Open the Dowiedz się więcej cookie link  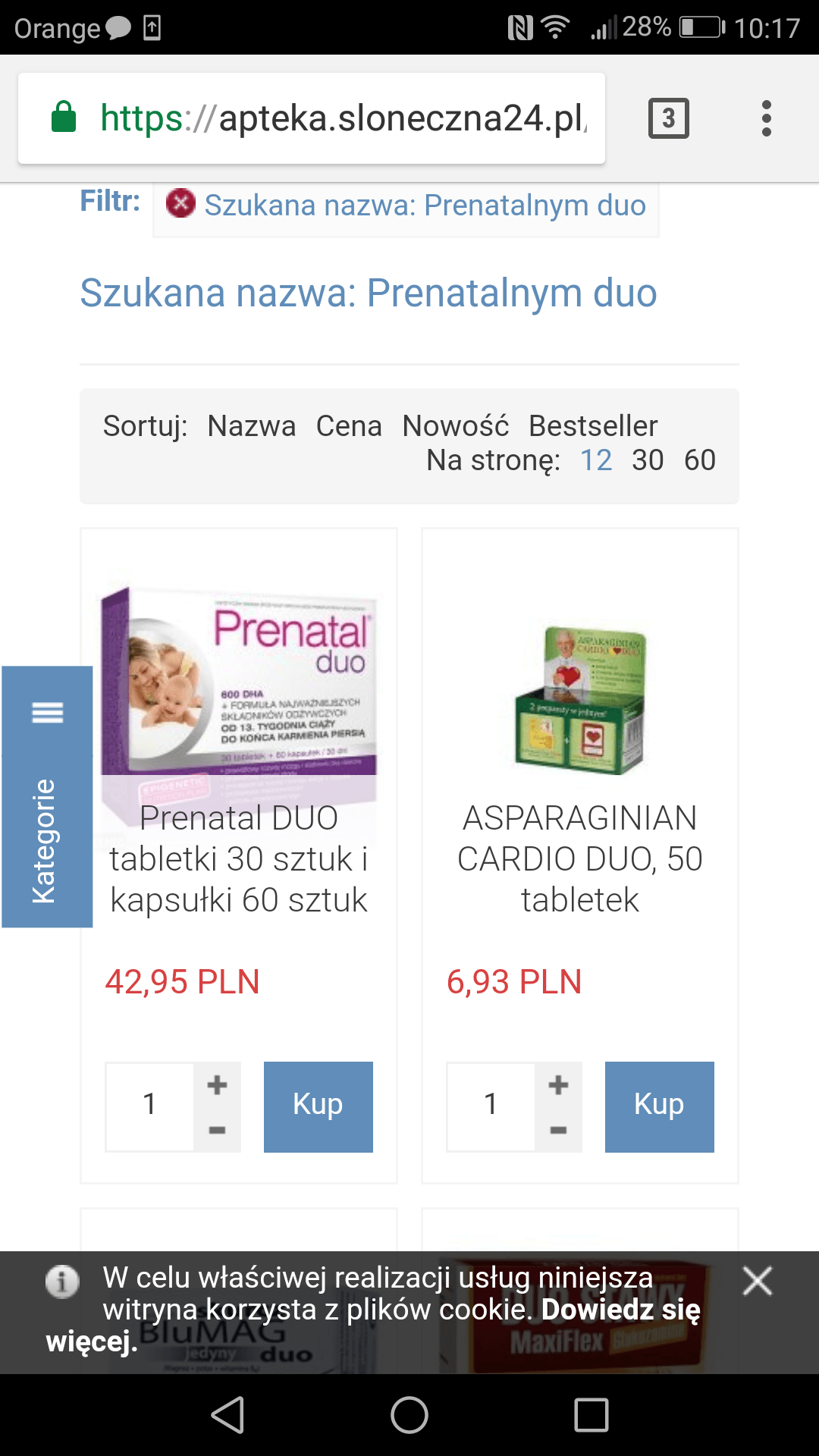coord(620,1310)
